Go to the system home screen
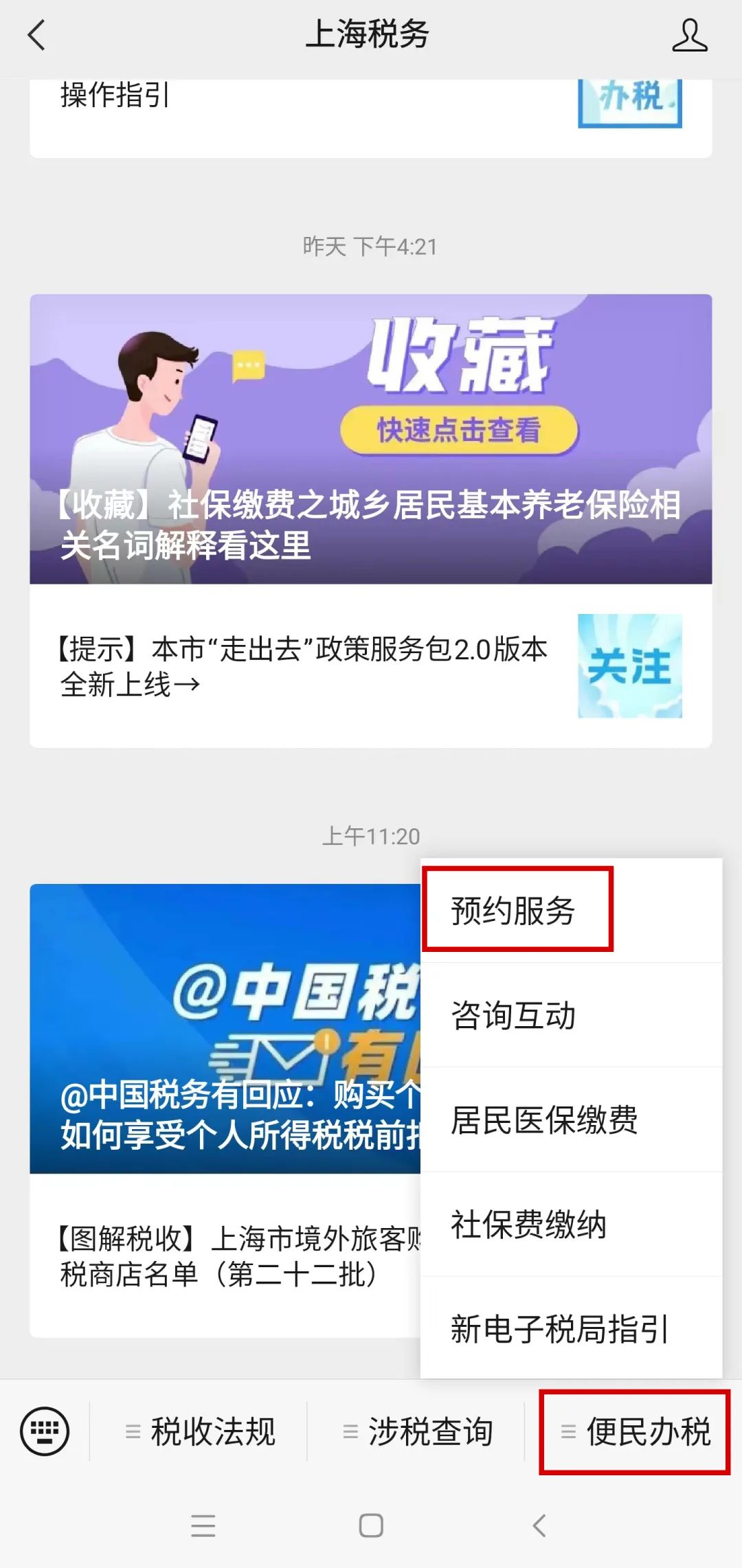This screenshot has width=742, height=1568. 371,1525
